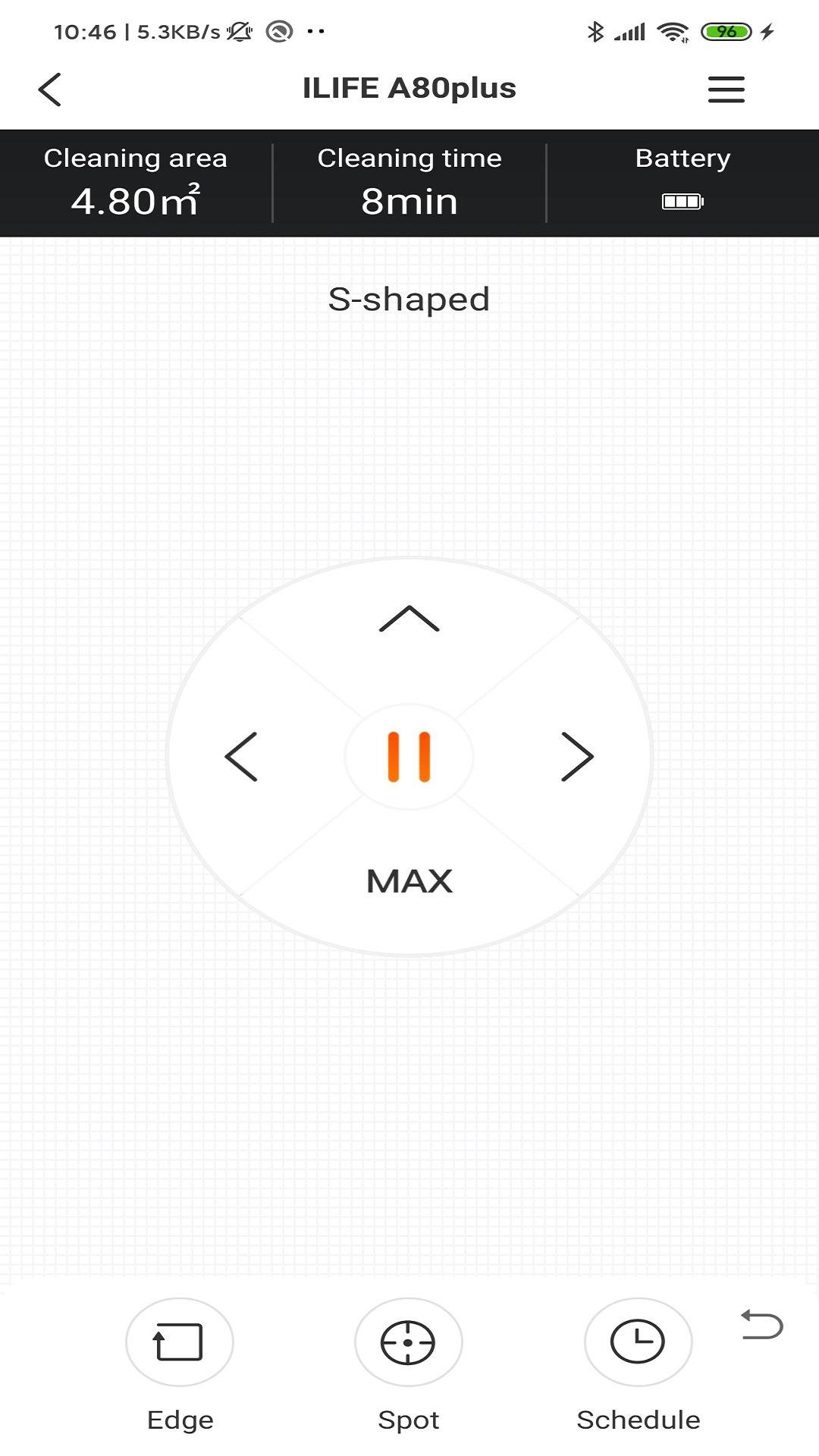Send the robot back to dock
819x1456 pixels.
pyautogui.click(x=762, y=1325)
